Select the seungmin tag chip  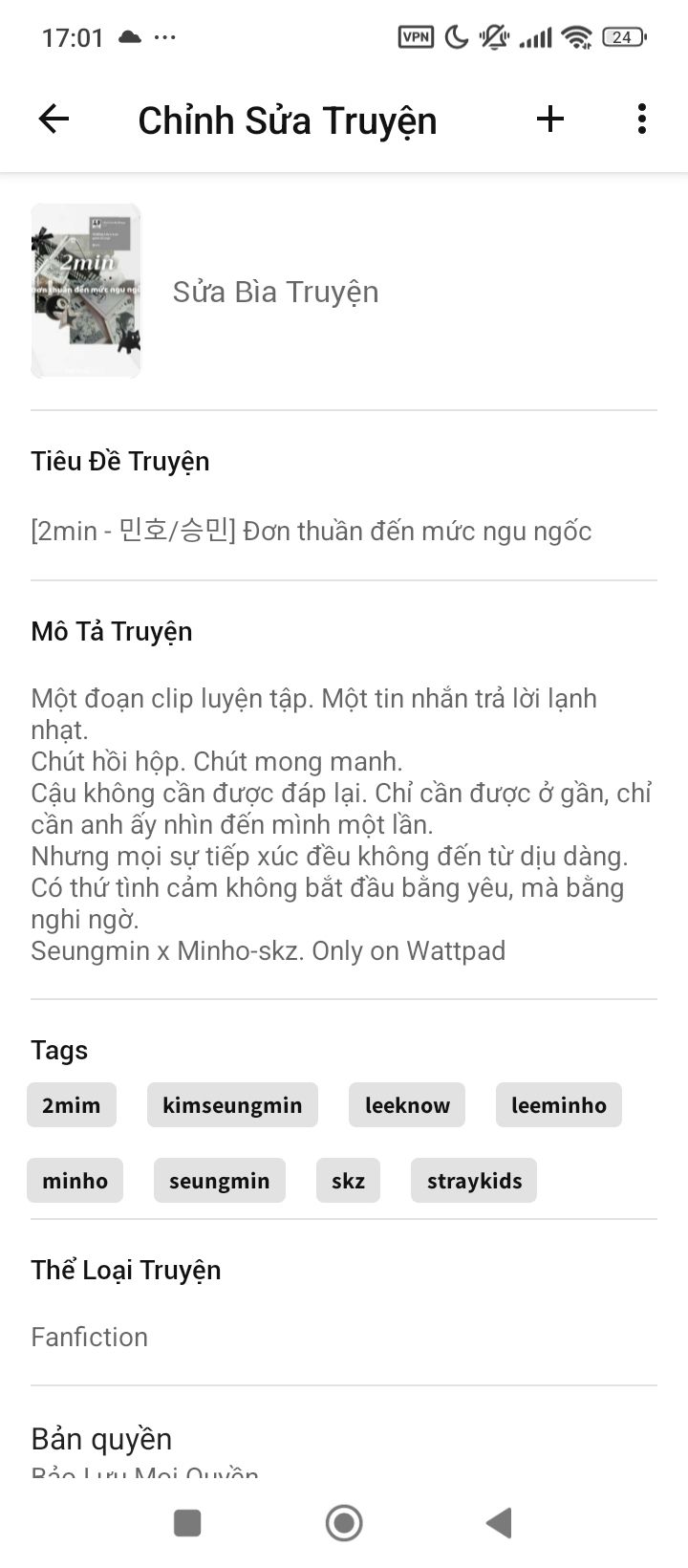(x=220, y=1181)
